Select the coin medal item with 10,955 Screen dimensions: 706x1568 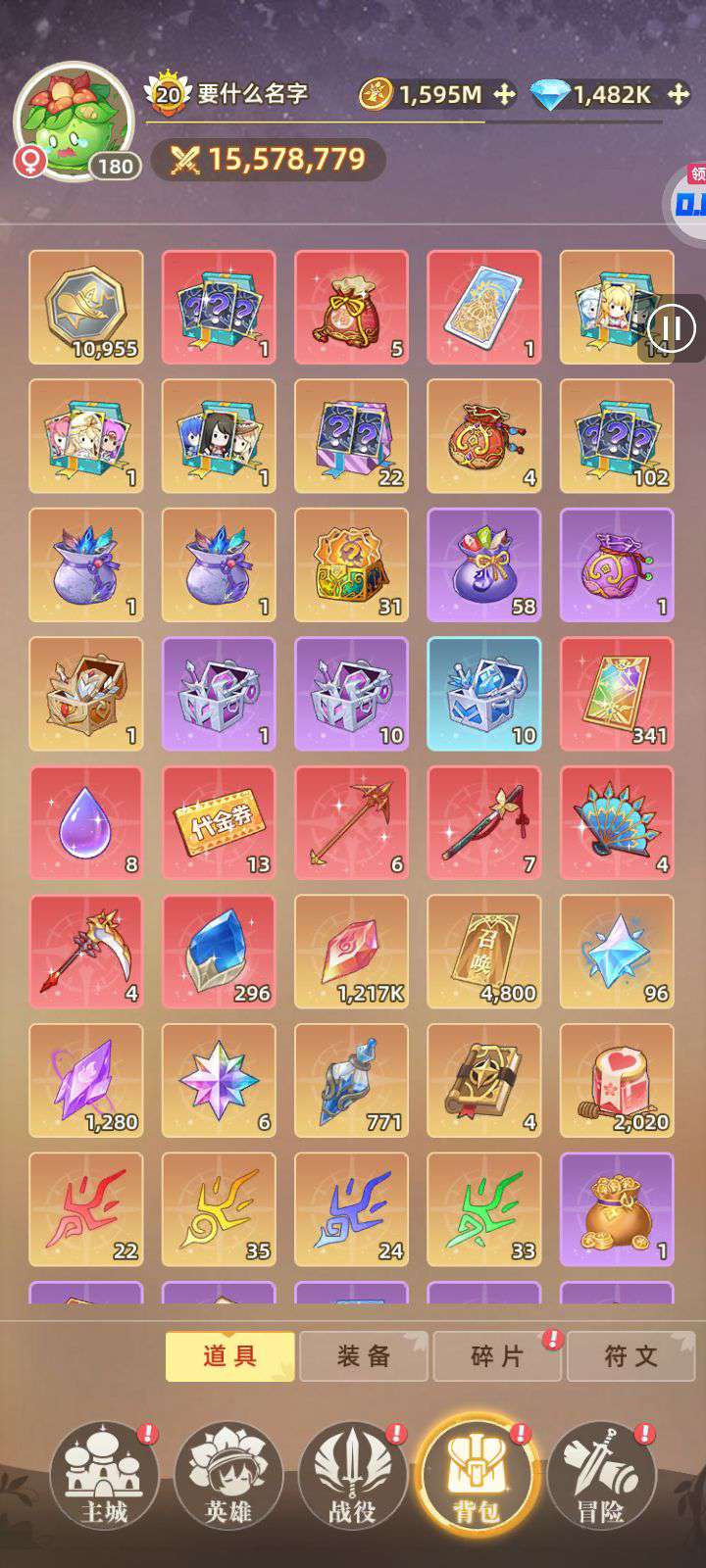click(x=86, y=307)
